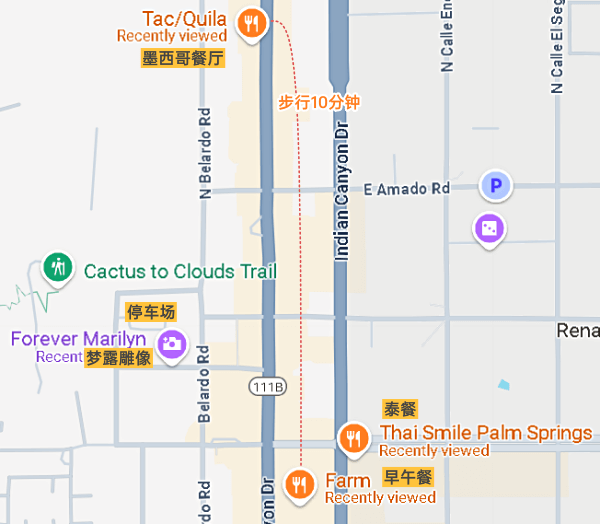The image size is (600, 524).
Task: Open Thai Smile Palm Springs pin
Action: coord(352,437)
